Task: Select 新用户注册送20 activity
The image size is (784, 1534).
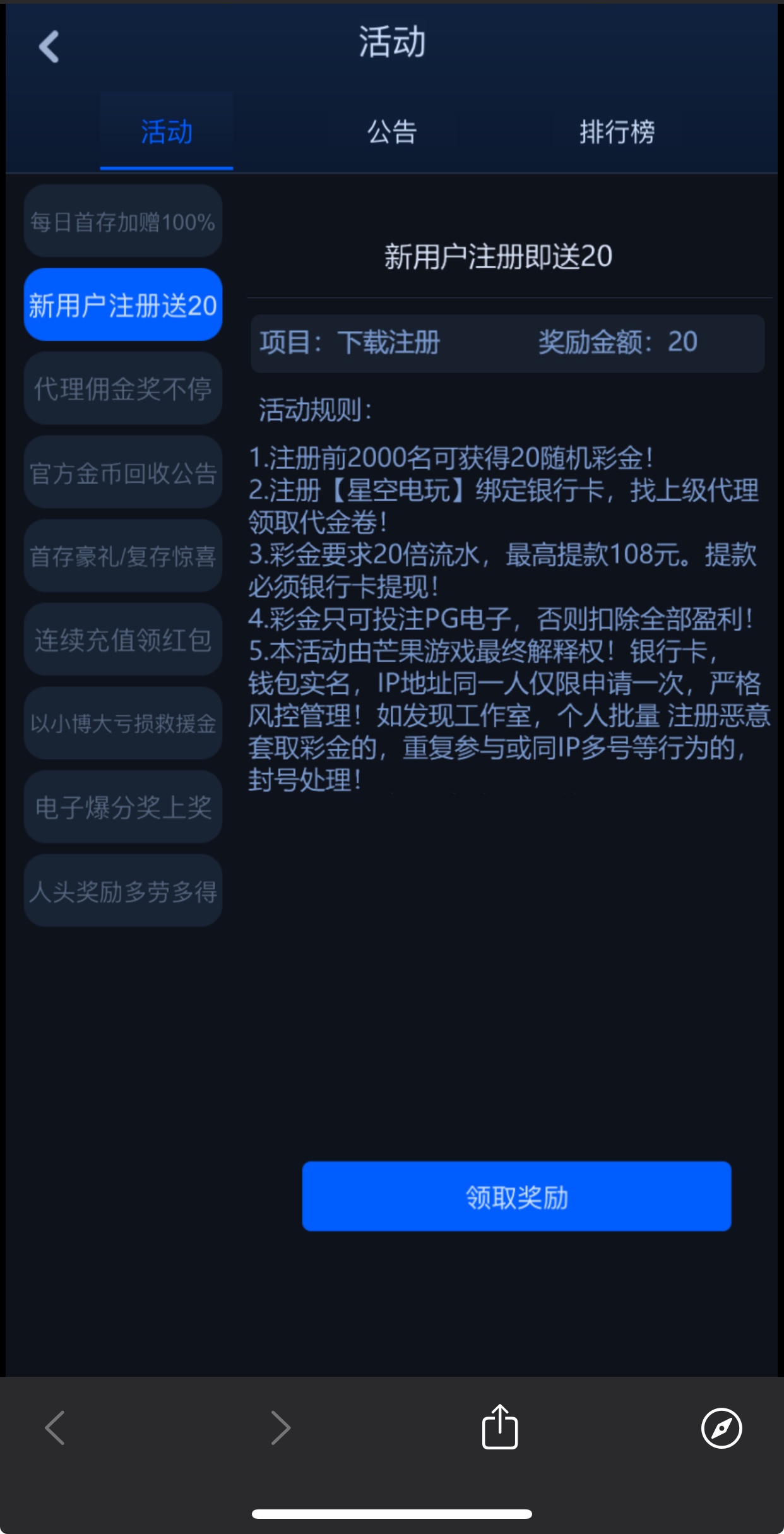Action: (x=123, y=305)
